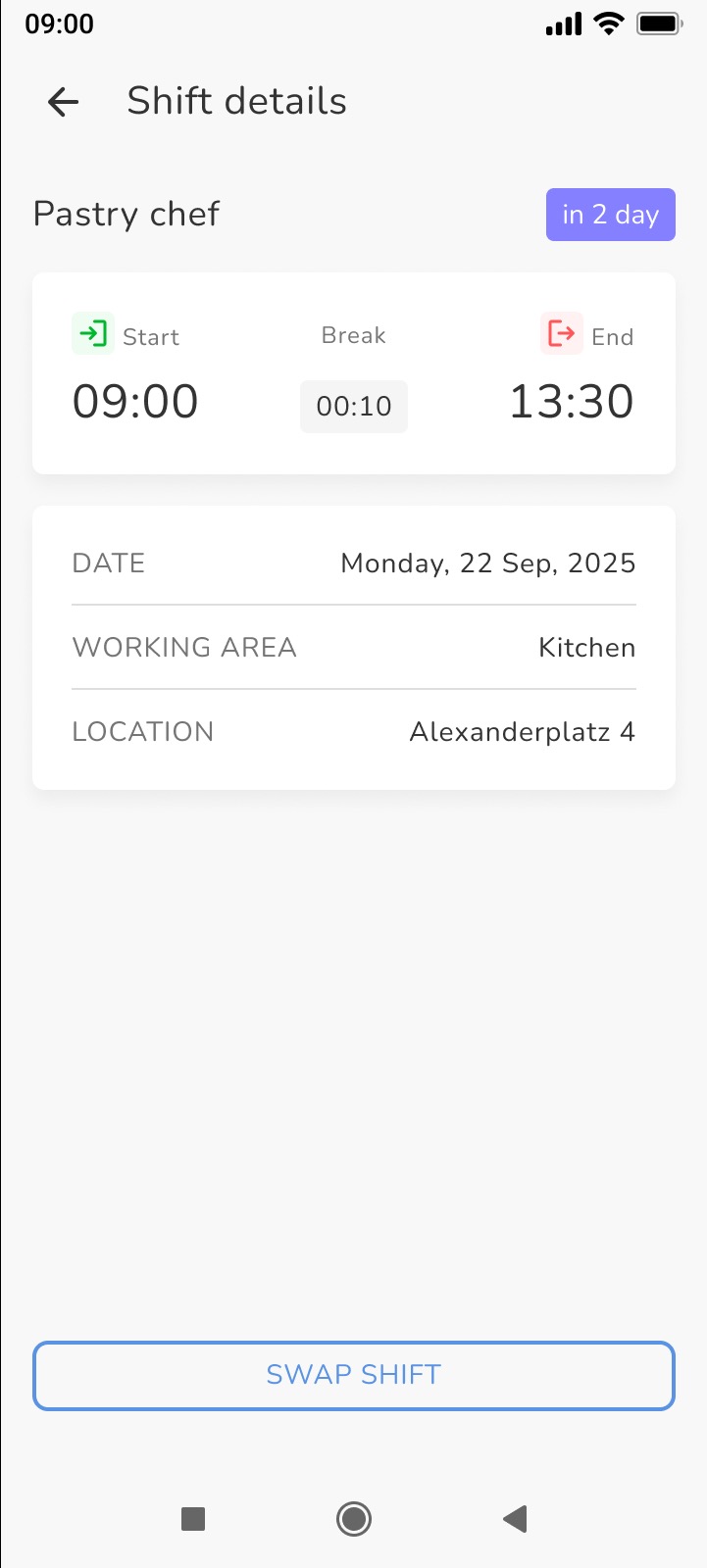
Task: Go back from Shift details
Action: [64, 102]
